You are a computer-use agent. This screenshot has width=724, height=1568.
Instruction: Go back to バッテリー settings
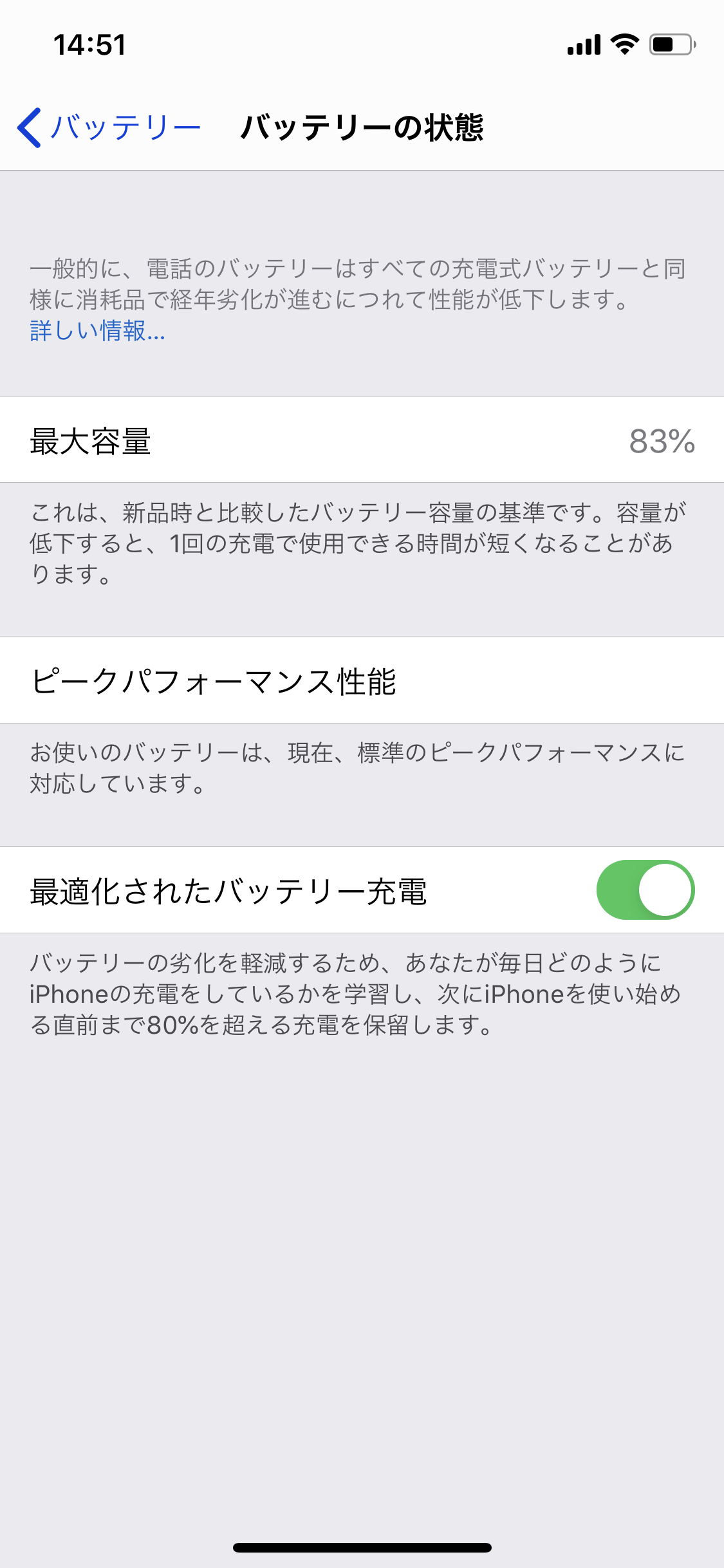coord(108,127)
